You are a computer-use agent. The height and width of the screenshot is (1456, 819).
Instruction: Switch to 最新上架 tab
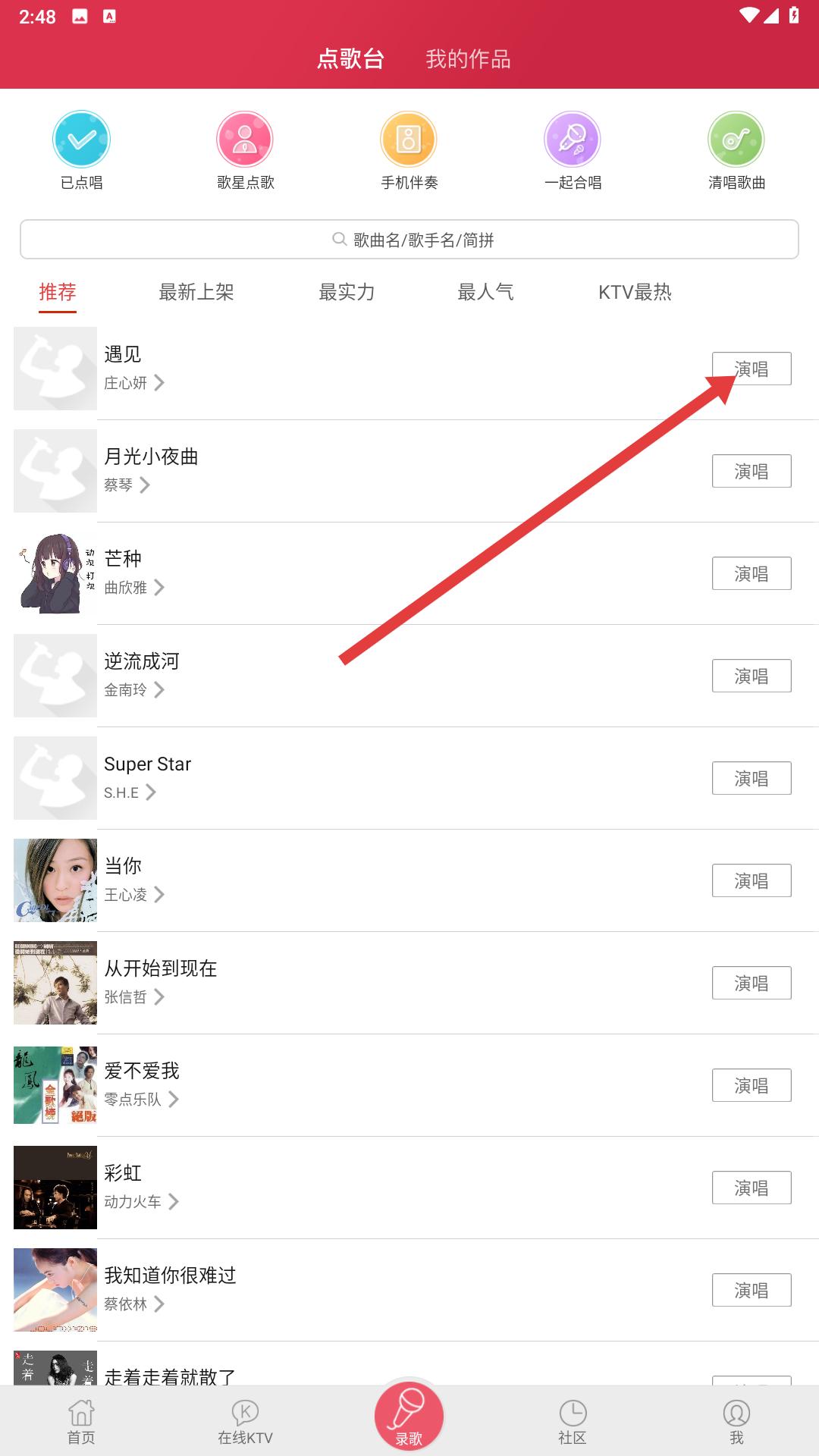pyautogui.click(x=196, y=292)
